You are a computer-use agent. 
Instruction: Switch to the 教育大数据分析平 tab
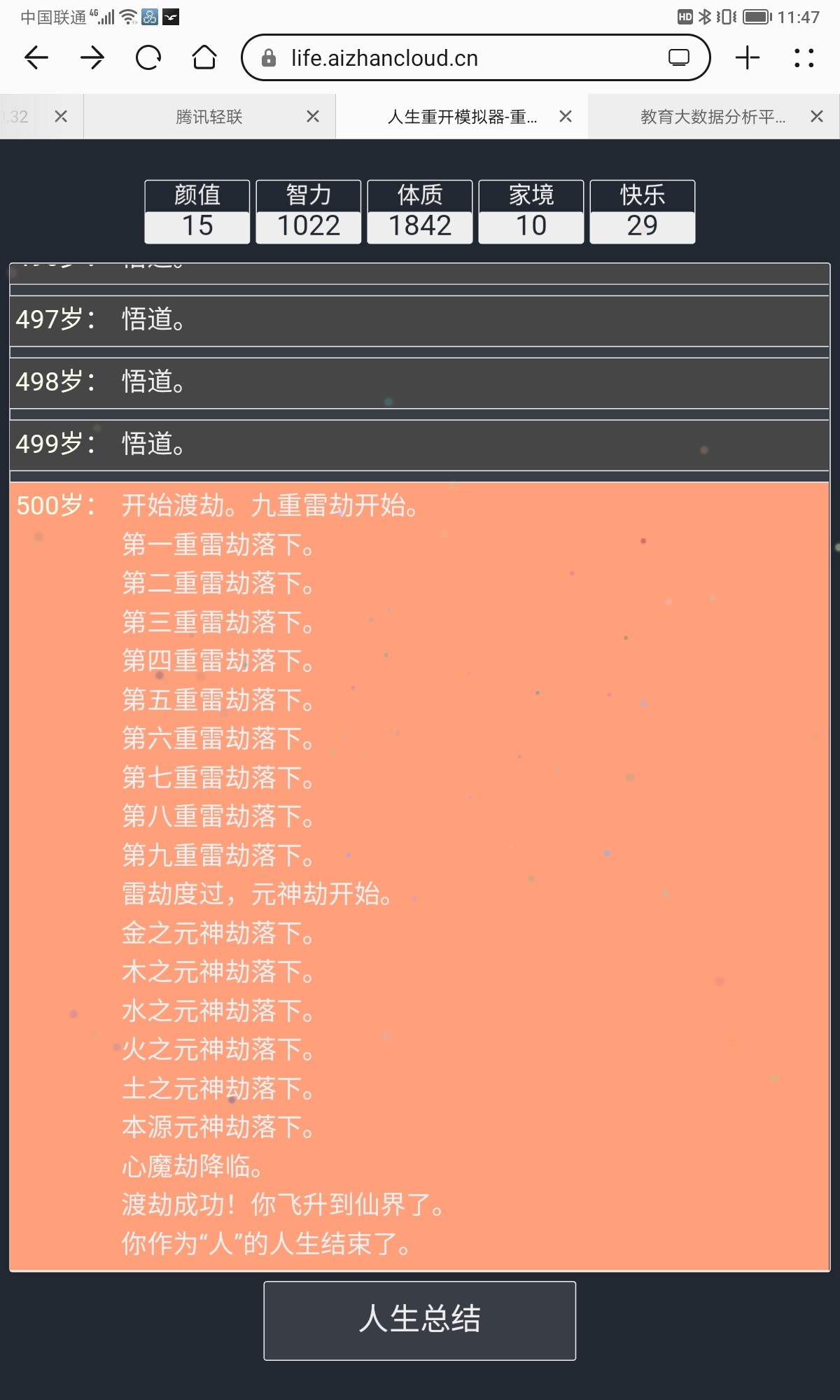tap(713, 117)
